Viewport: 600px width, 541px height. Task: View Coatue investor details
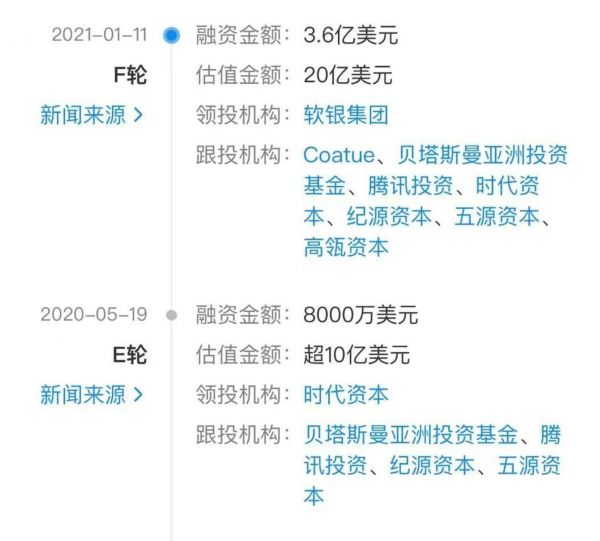[338, 155]
